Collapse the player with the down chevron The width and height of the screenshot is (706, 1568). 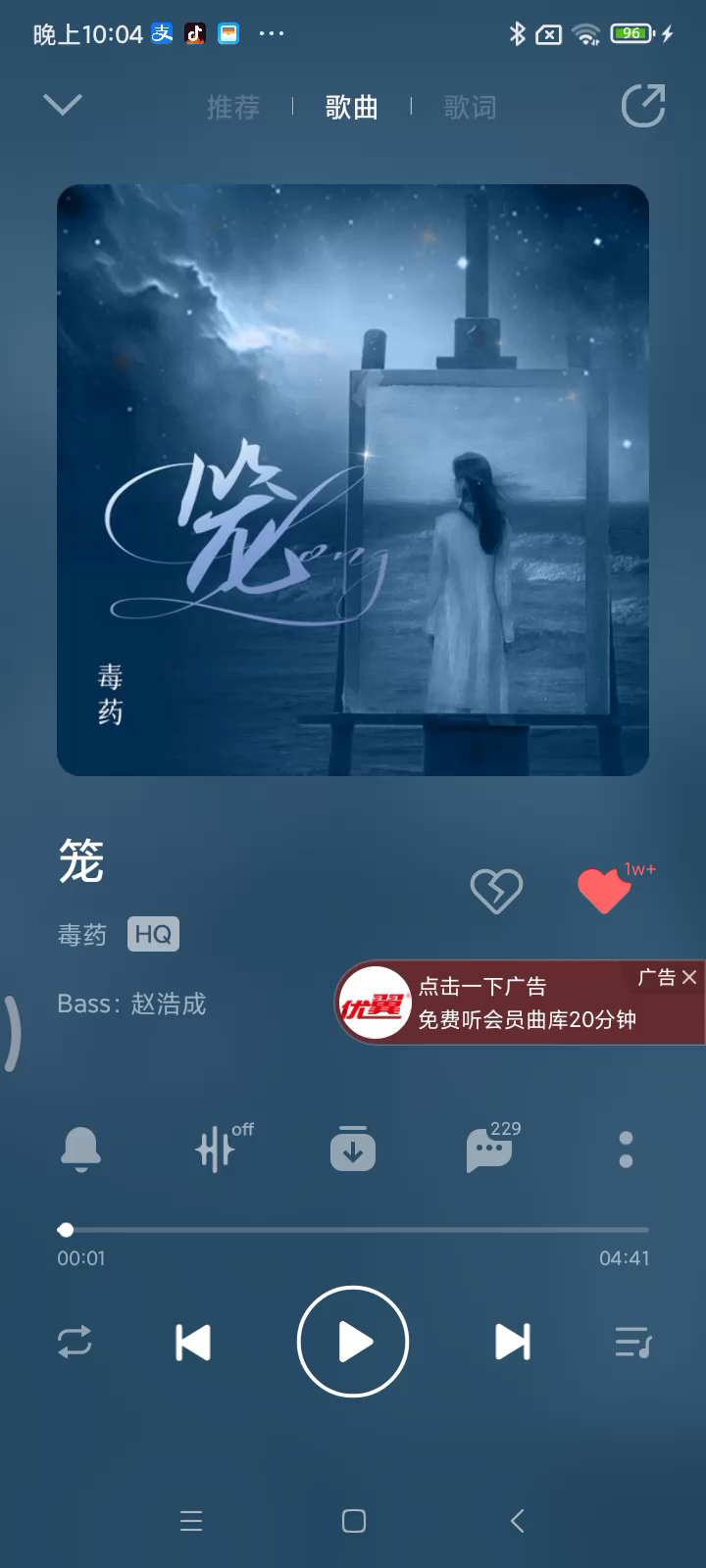[63, 105]
